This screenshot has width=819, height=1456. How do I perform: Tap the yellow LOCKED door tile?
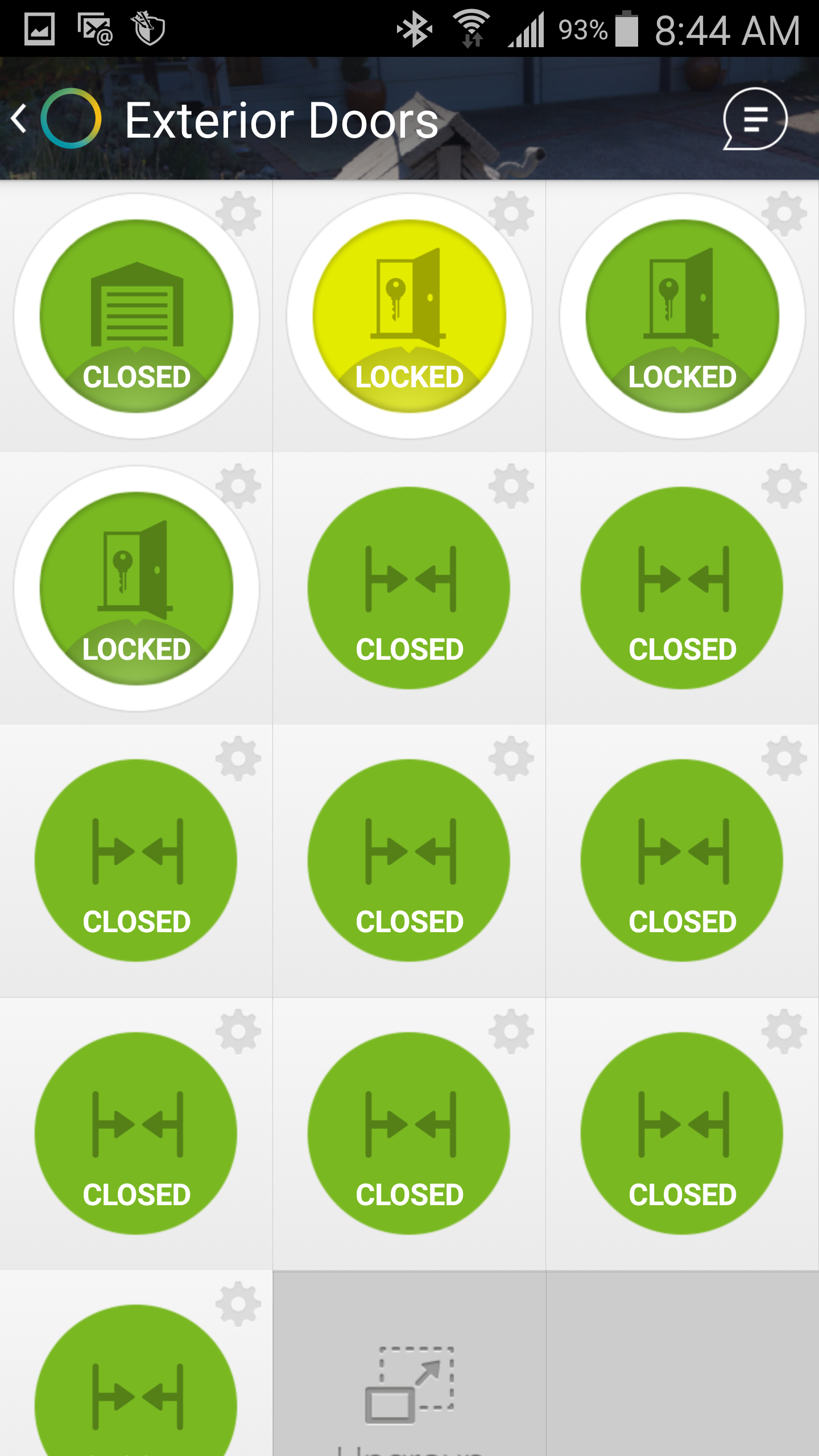point(409,316)
